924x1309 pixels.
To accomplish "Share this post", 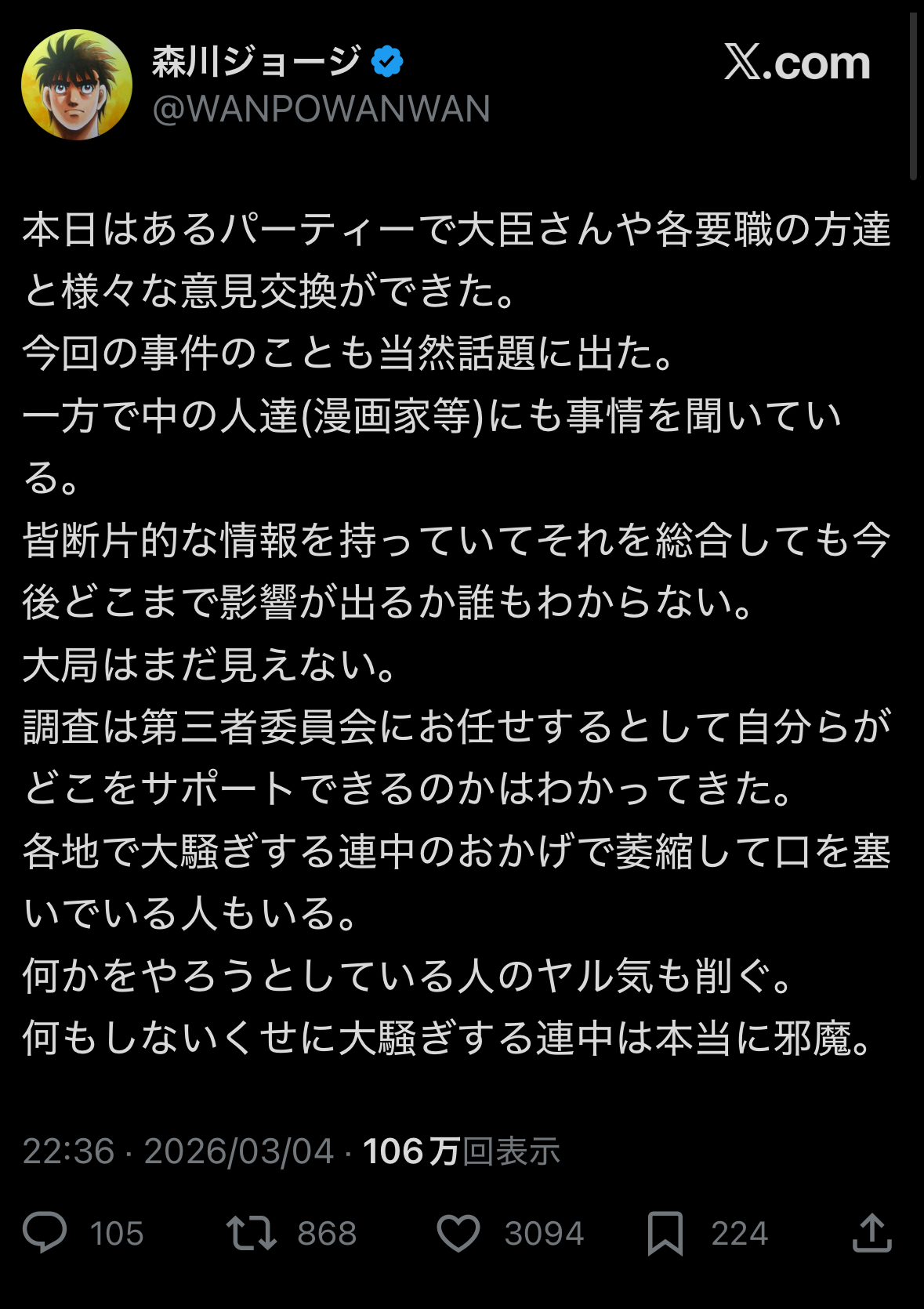I will pyautogui.click(x=871, y=1232).
